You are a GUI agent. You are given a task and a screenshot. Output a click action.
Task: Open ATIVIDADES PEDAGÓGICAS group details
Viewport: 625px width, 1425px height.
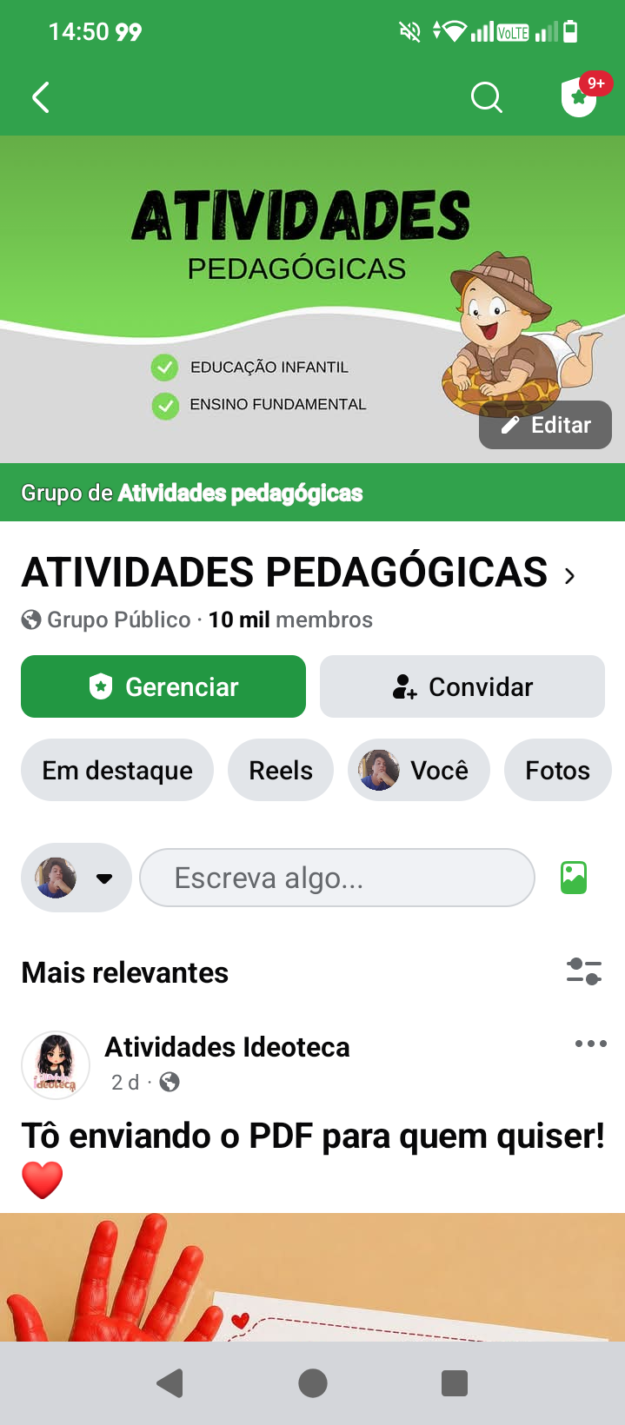(298, 574)
